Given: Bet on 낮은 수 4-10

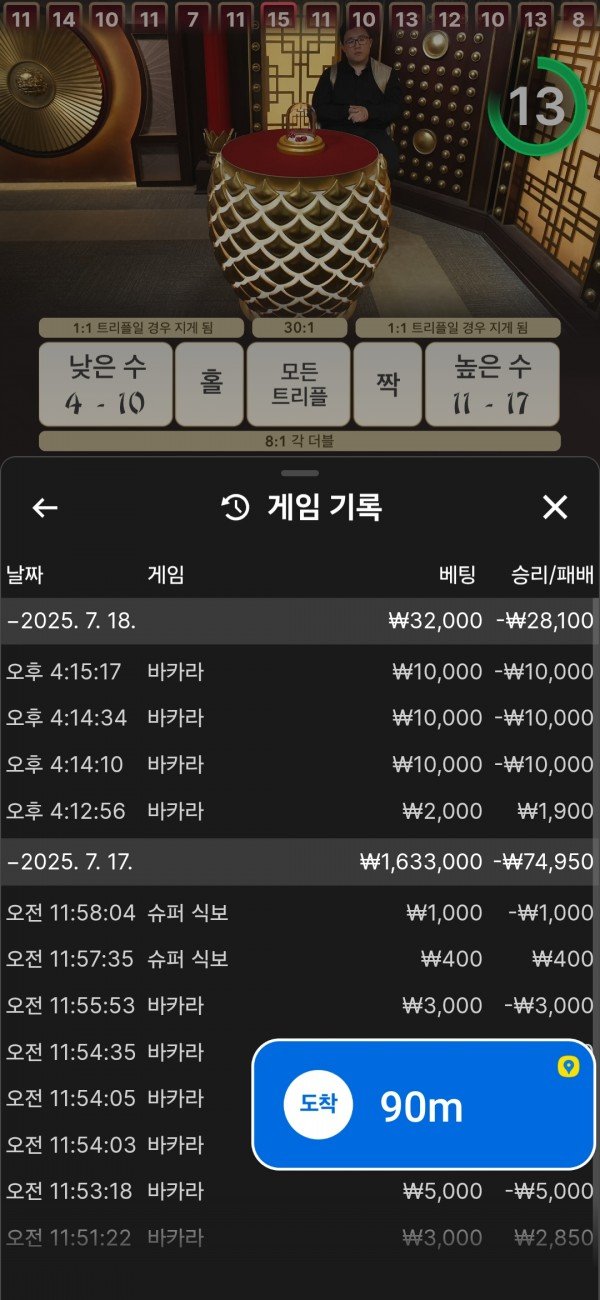Looking at the screenshot, I should (x=106, y=385).
